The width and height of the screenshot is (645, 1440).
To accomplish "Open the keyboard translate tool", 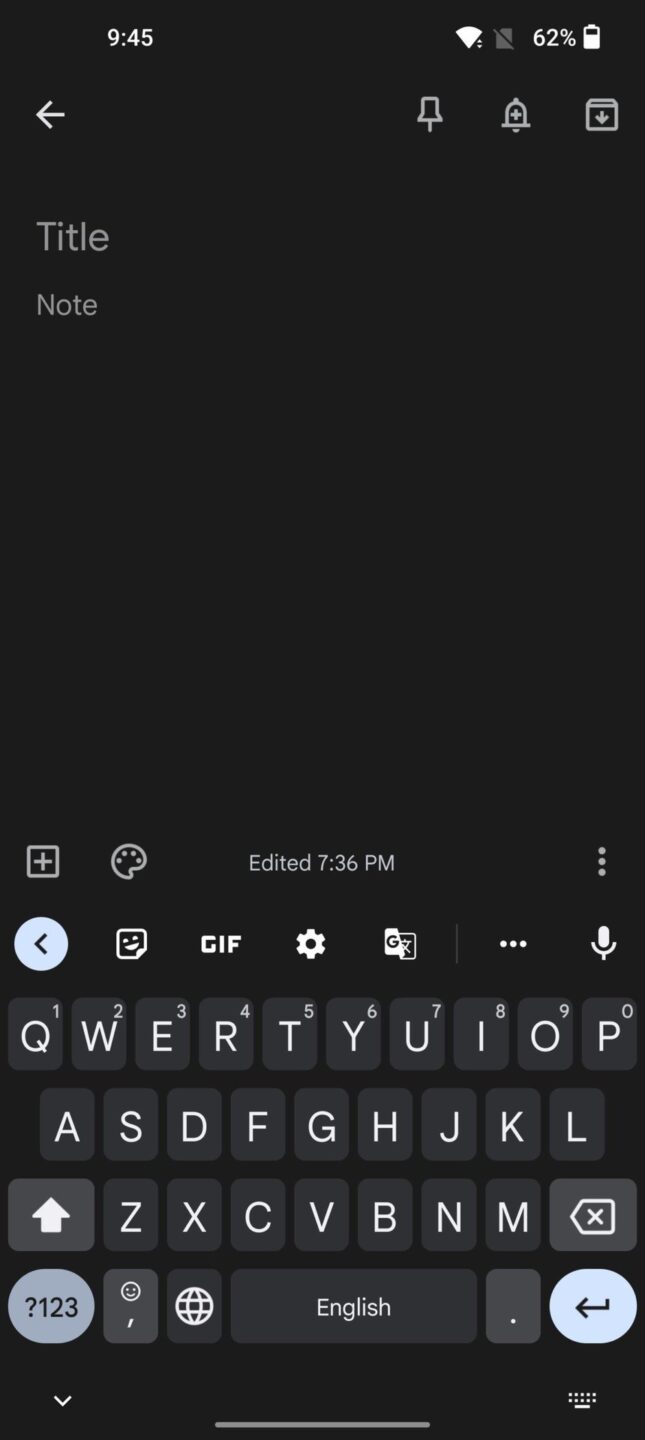I will pos(400,943).
